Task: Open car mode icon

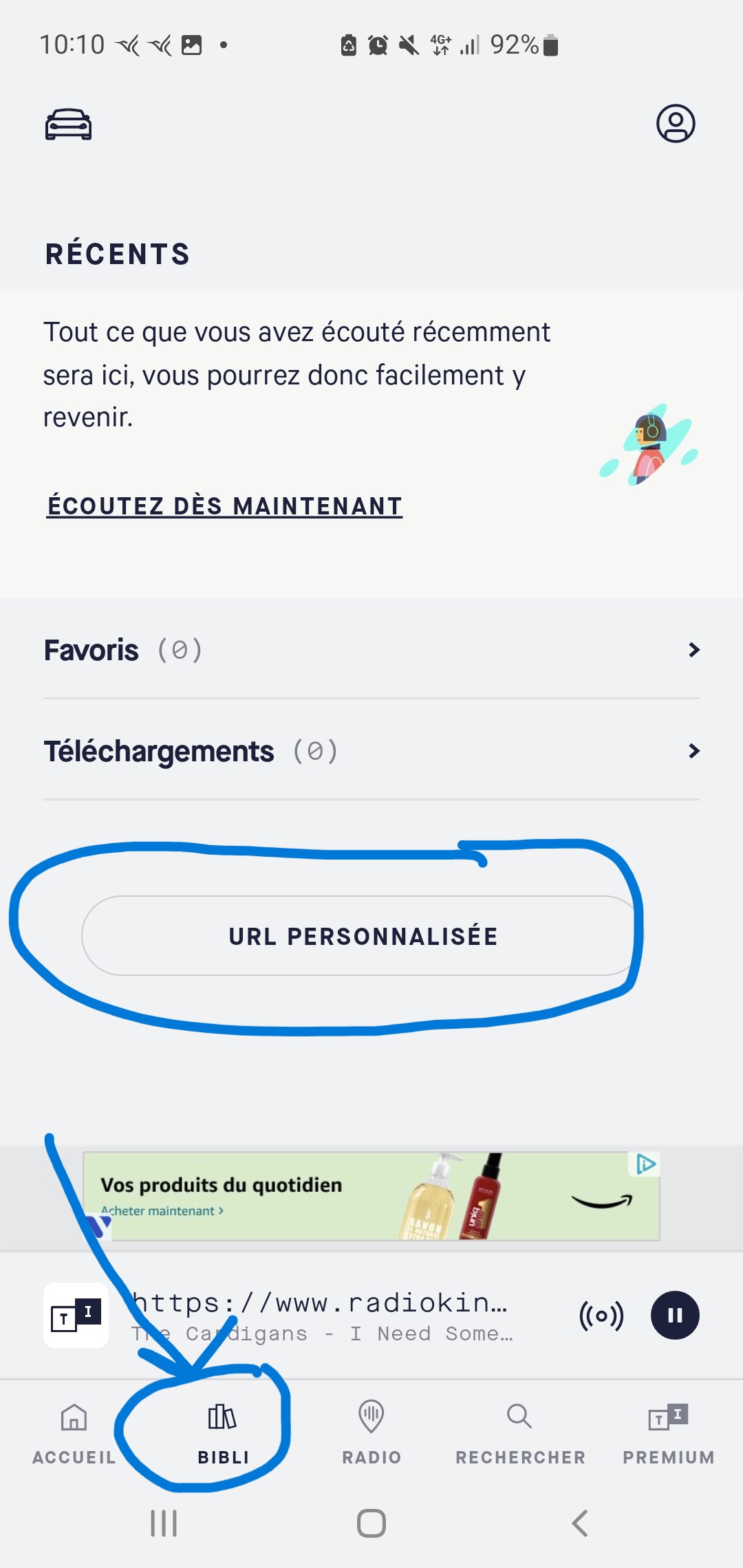Action: pyautogui.click(x=68, y=124)
